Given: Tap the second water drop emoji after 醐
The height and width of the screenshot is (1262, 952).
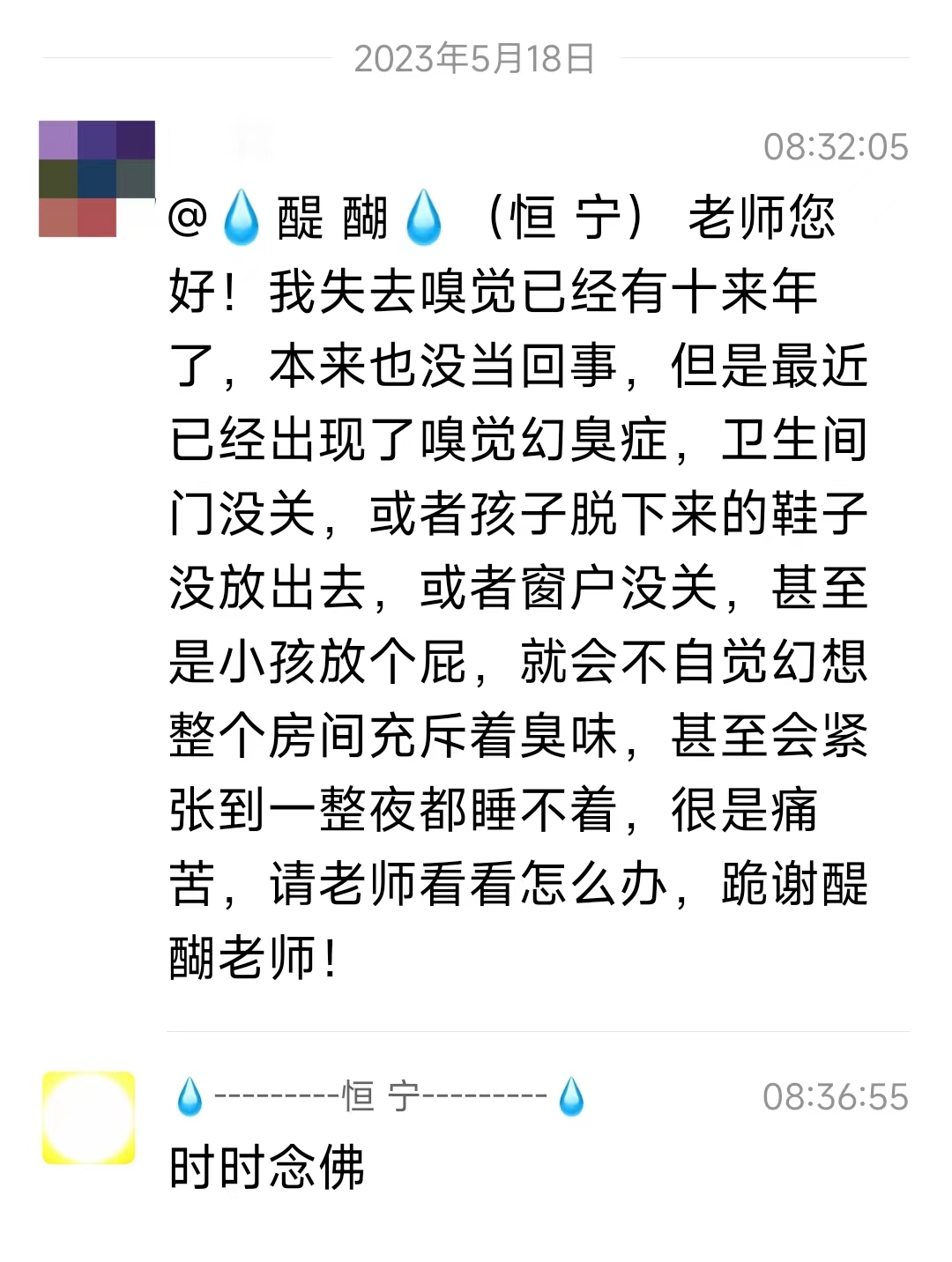Looking at the screenshot, I should 426,216.
